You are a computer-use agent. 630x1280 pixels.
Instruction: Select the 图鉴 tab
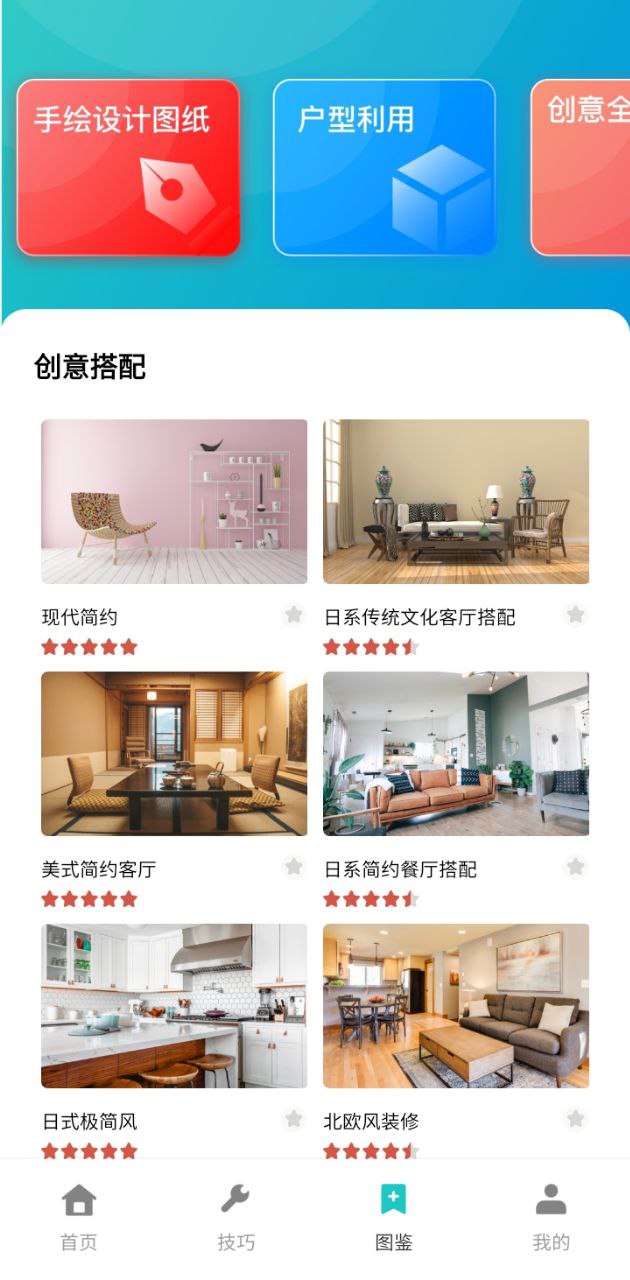coord(394,1216)
